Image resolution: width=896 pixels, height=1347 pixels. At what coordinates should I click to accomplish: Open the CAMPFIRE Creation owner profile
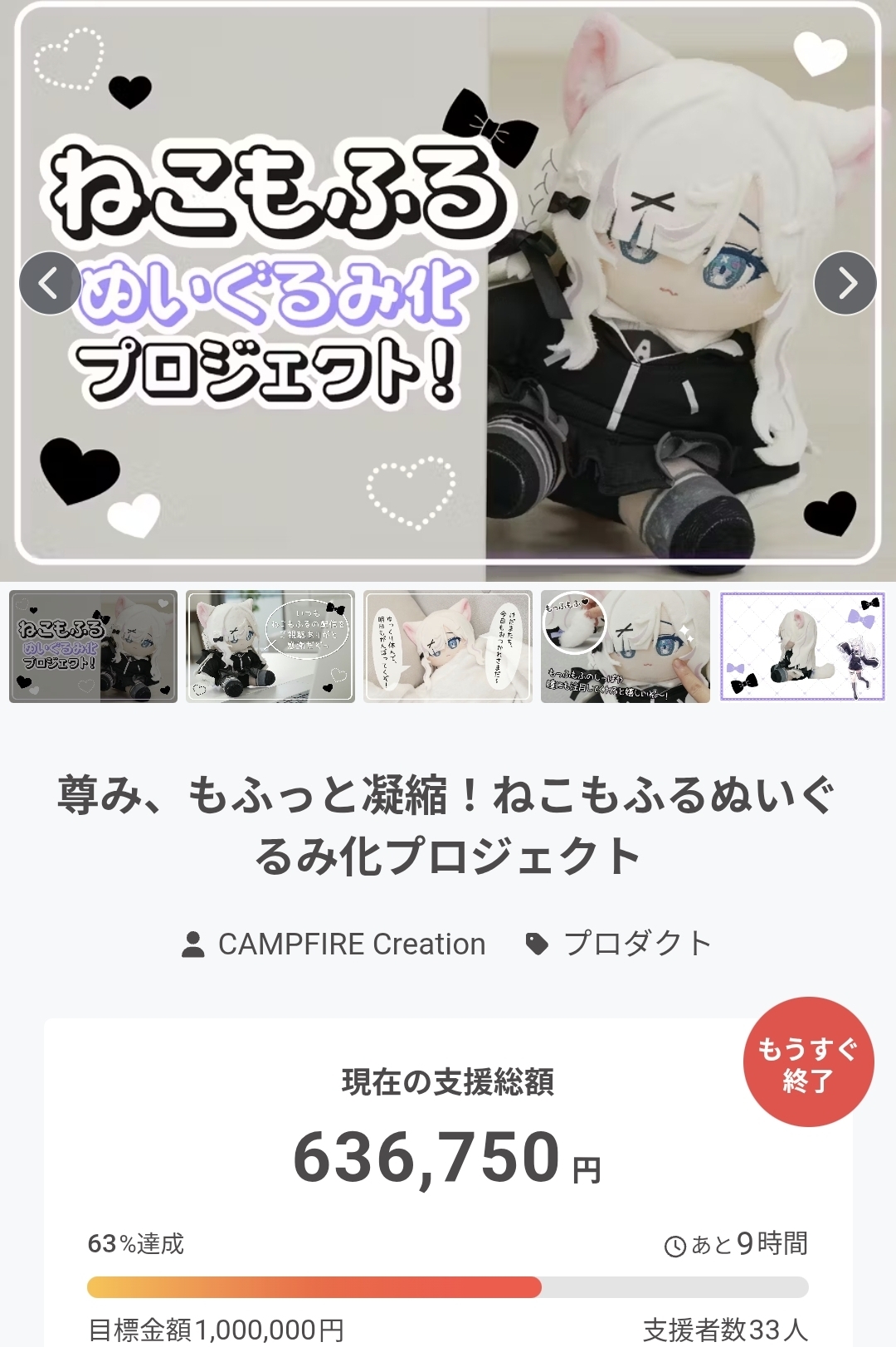tap(334, 944)
